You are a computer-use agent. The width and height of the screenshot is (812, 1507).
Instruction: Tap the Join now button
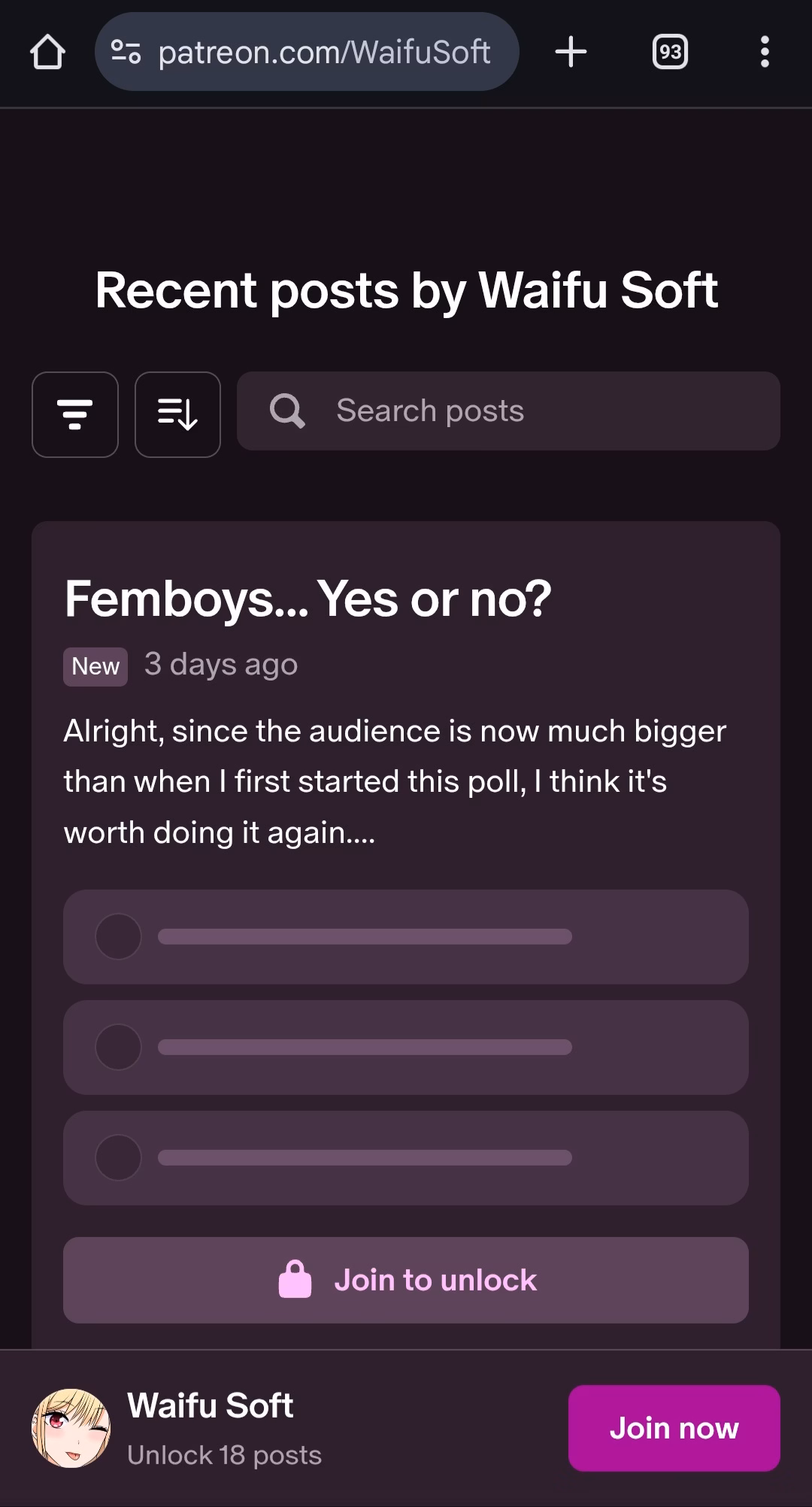pyautogui.click(x=674, y=1428)
